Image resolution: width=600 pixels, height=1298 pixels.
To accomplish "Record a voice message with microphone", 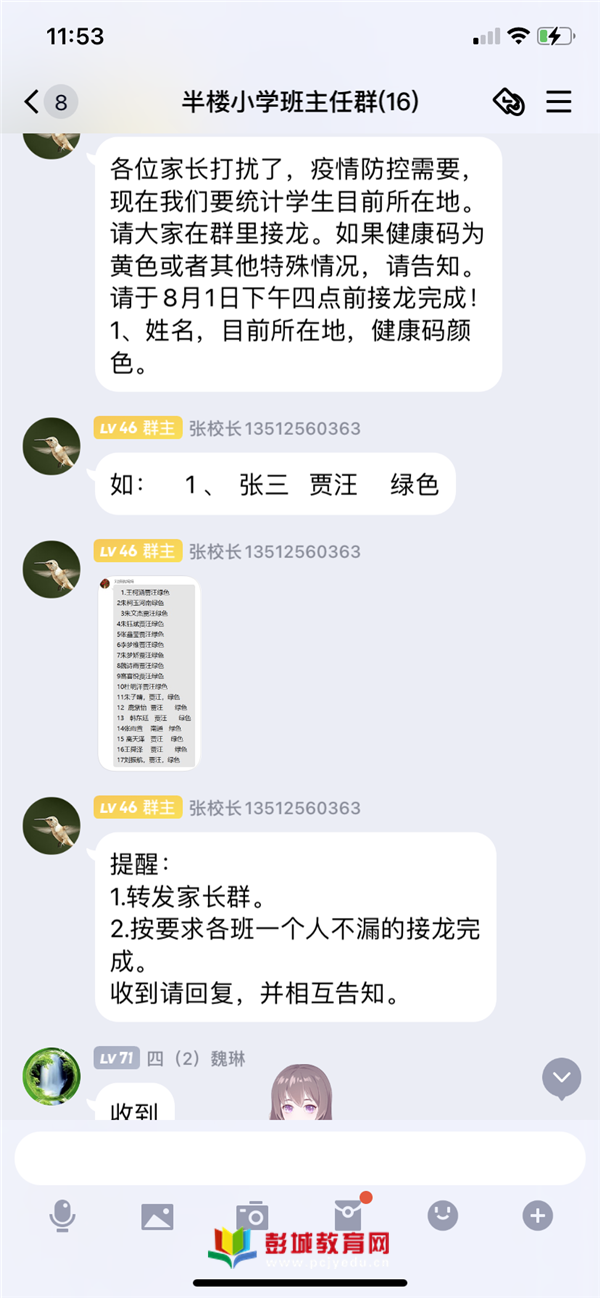I will (62, 1216).
